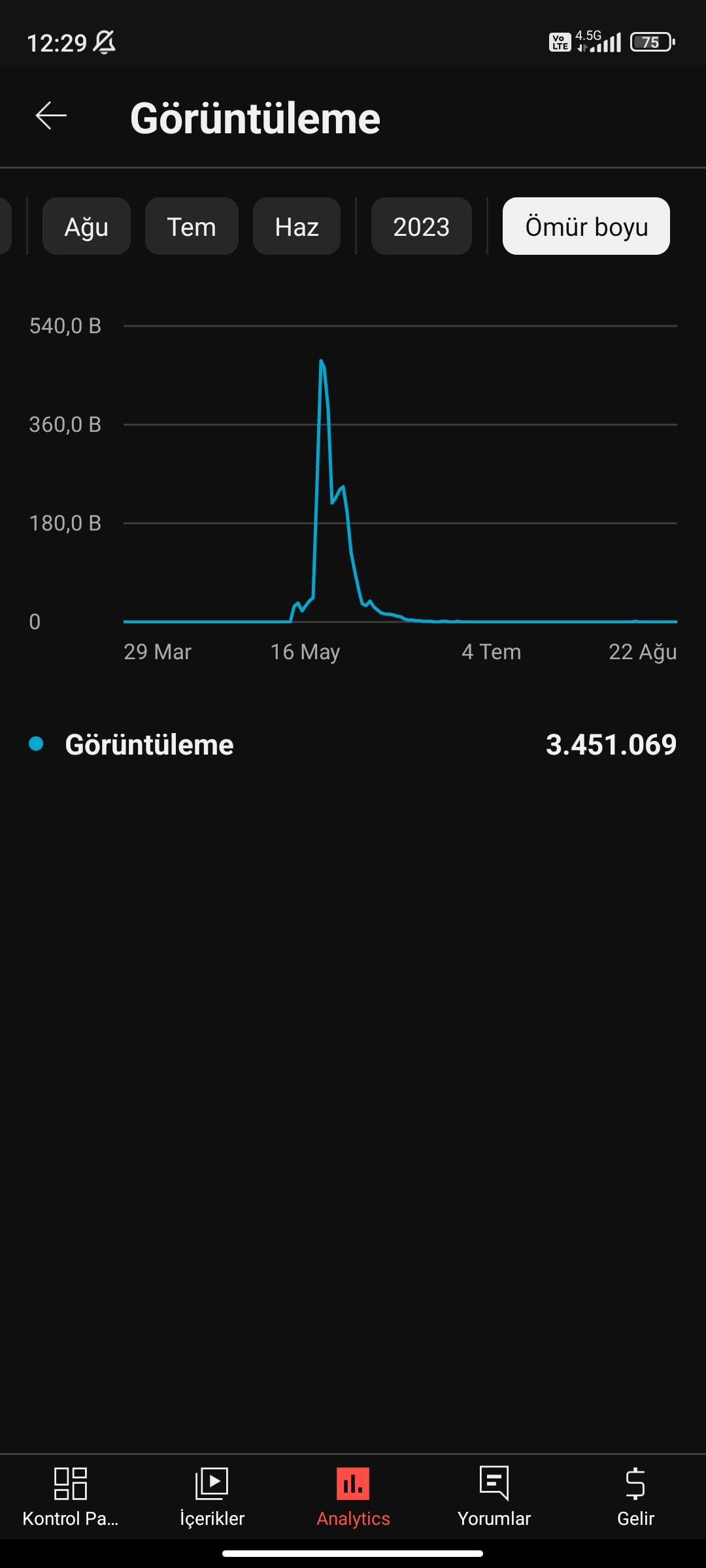Viewport: 706px width, 1568px height.
Task: Go back using the arrow icon
Action: click(x=51, y=116)
